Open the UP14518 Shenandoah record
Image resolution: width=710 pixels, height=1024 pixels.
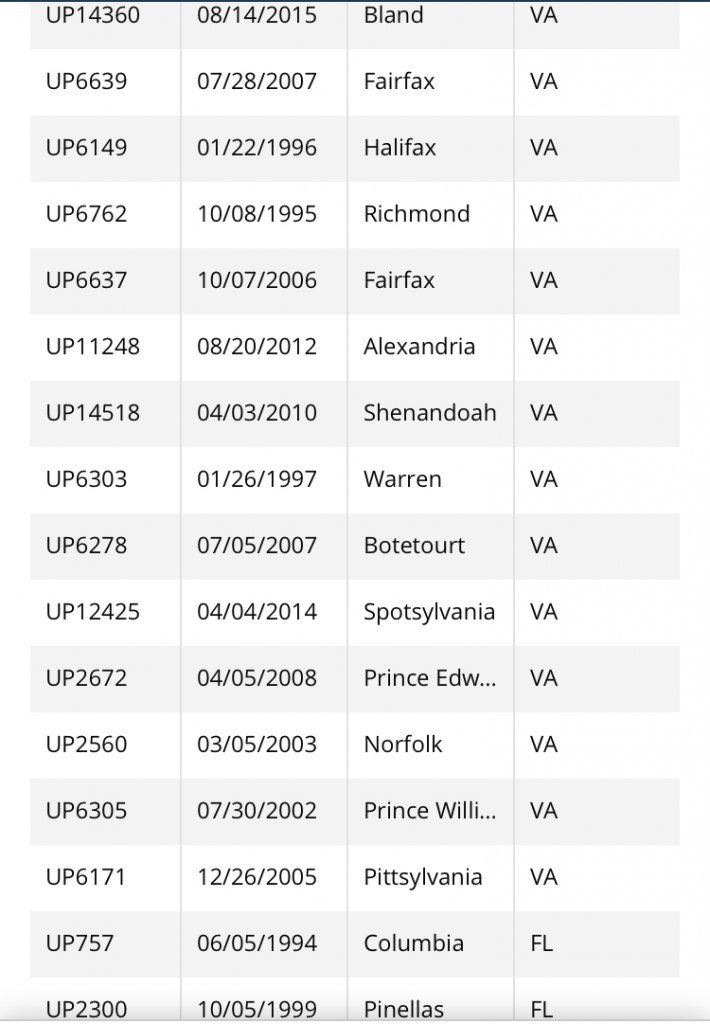pos(93,413)
